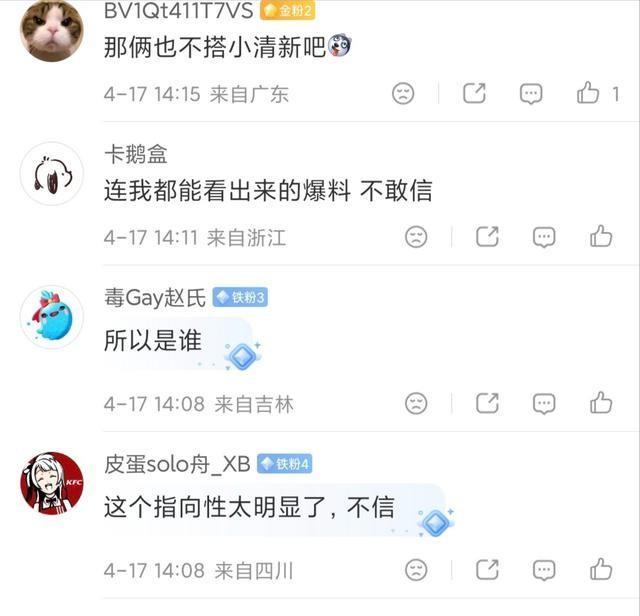This screenshot has width=640, height=616.
Task: Open the cat avatar of BV1Qt411T7VS
Action: coord(52,31)
